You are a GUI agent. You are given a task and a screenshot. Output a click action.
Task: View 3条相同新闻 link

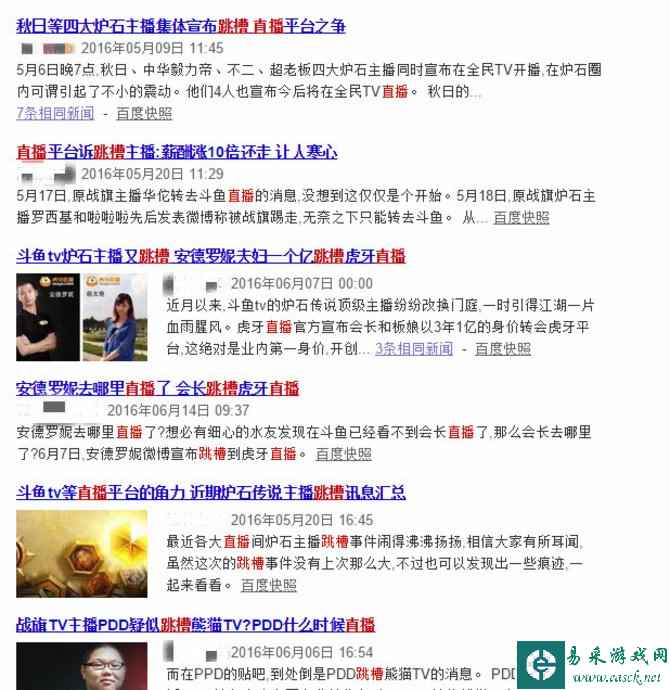tap(413, 349)
